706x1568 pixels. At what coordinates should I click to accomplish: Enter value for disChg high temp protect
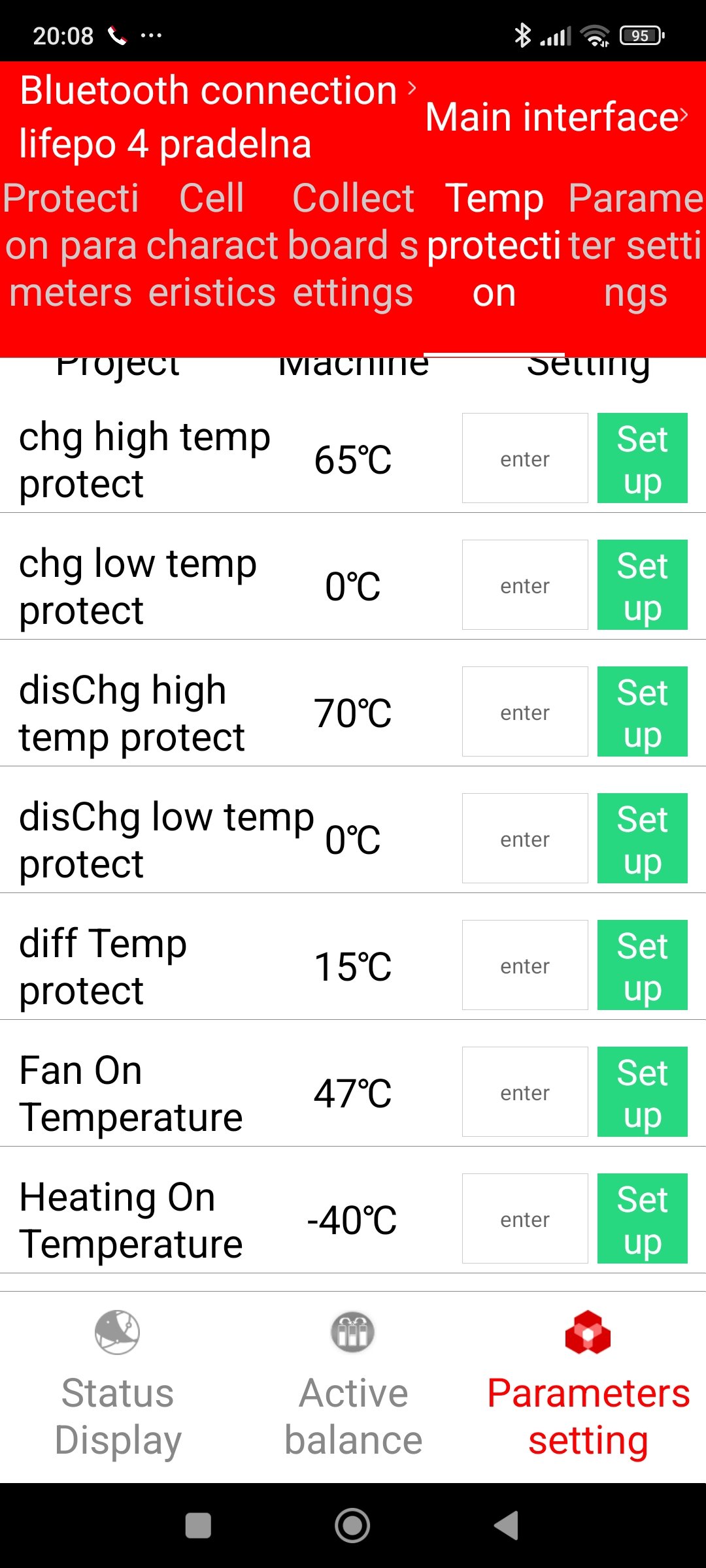pos(525,712)
